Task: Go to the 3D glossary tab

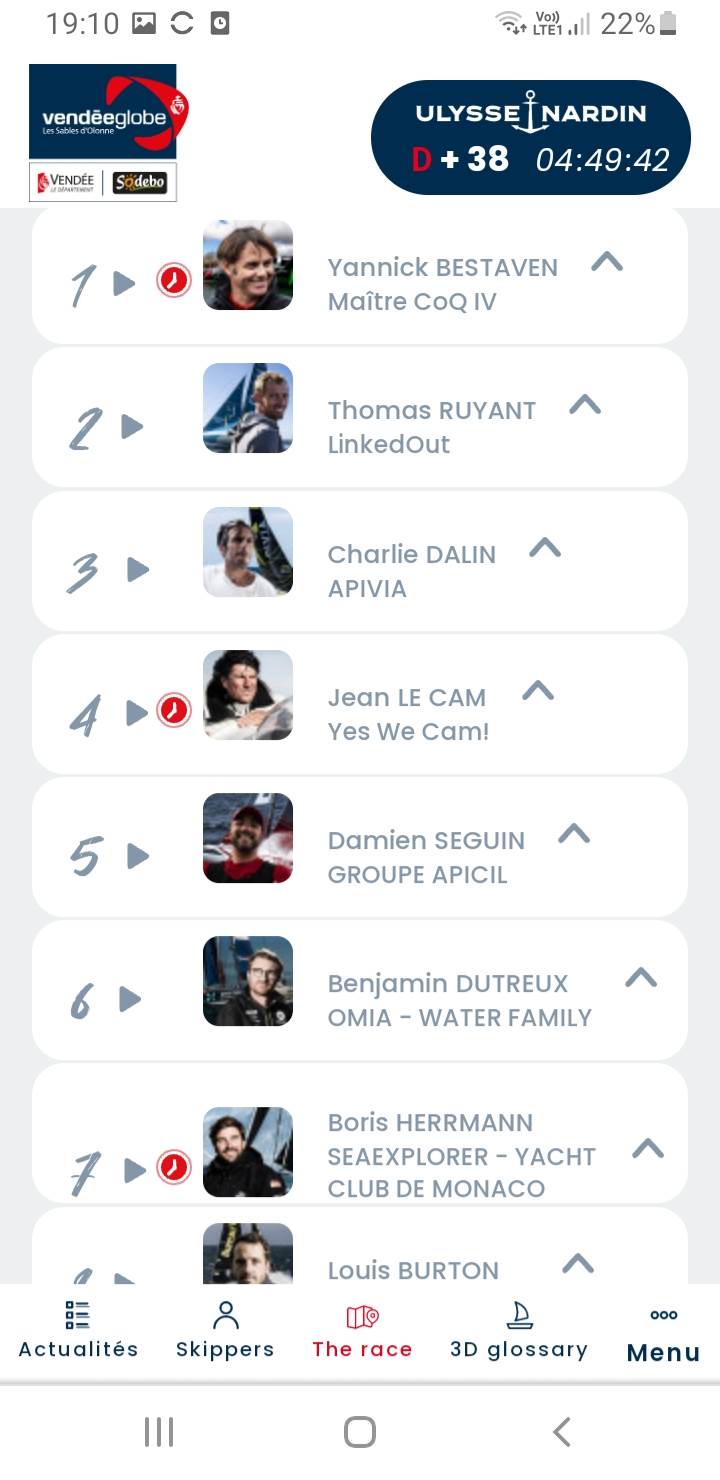Action: point(519,1330)
